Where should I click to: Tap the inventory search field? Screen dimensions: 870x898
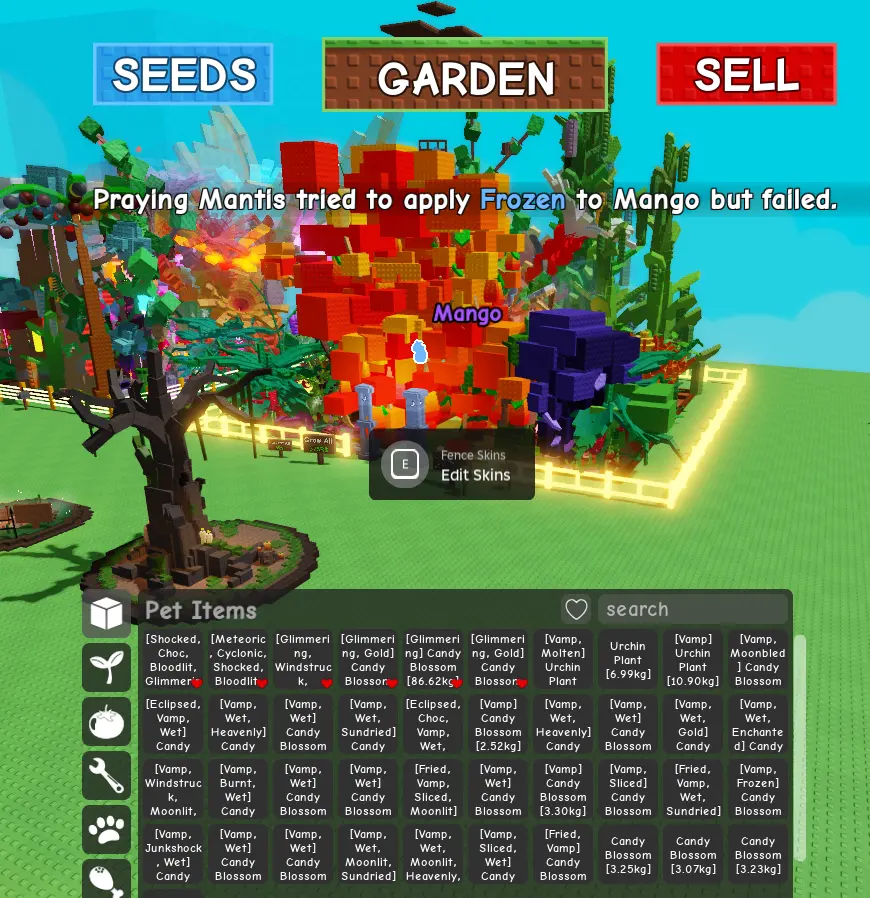pos(692,609)
